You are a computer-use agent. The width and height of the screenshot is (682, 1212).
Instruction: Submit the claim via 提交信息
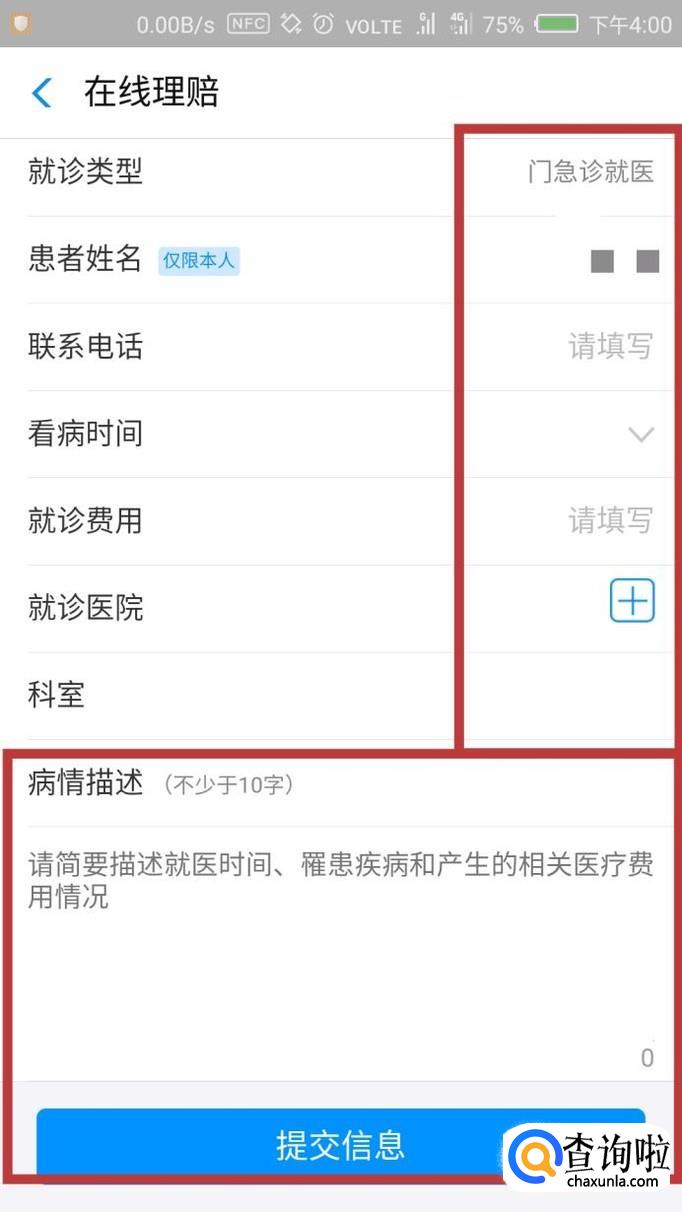[x=340, y=1143]
